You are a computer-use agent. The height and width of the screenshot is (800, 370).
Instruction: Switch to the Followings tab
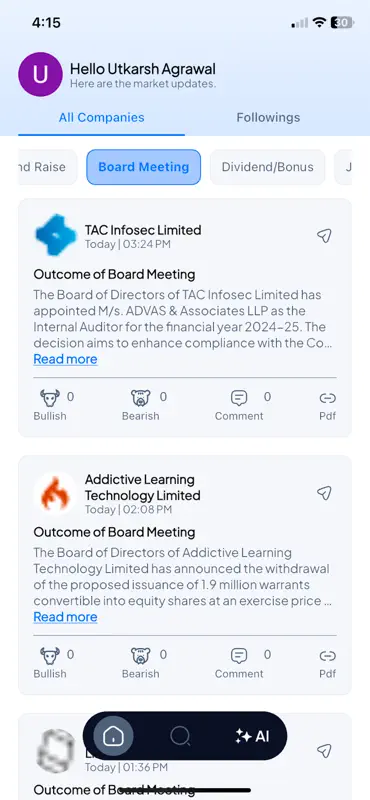pyautogui.click(x=268, y=117)
